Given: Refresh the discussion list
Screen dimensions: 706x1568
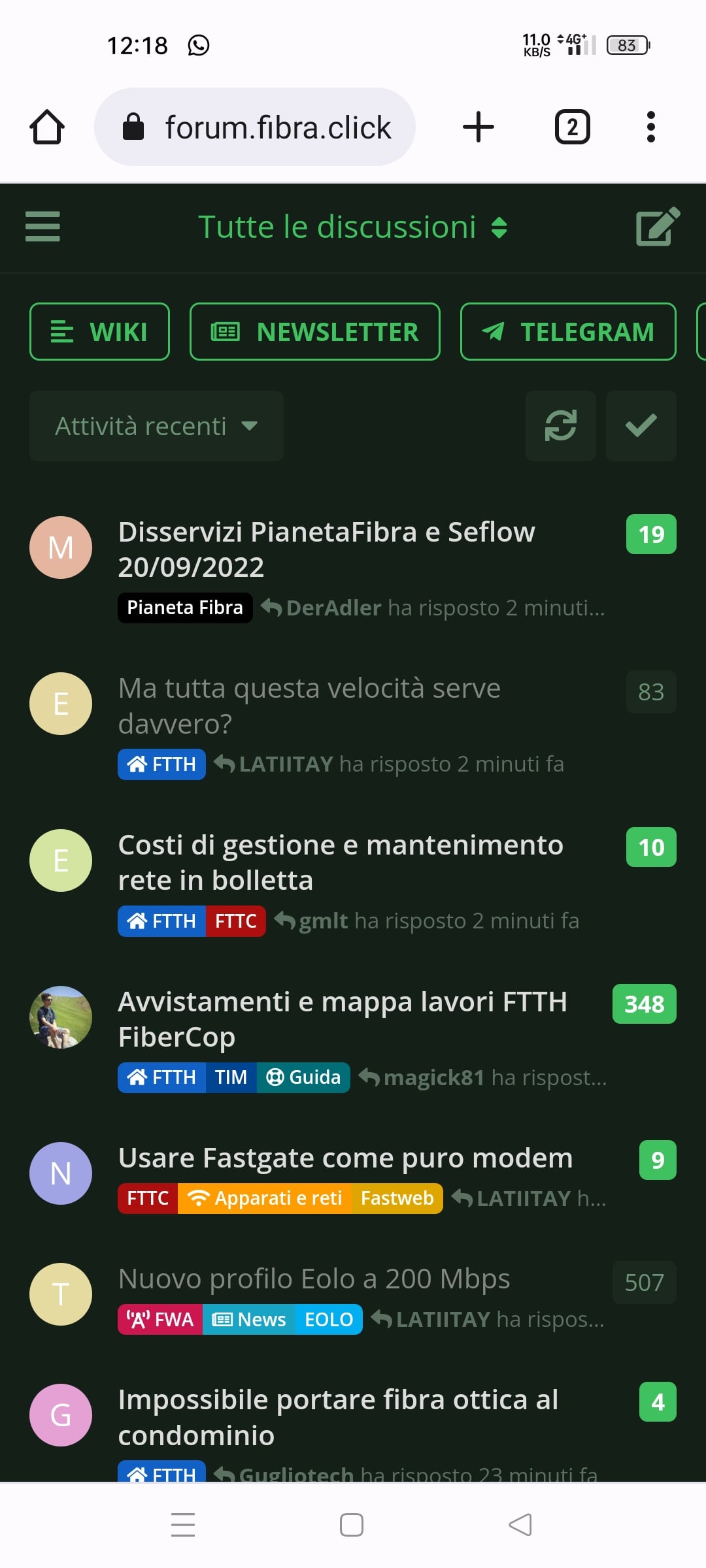Looking at the screenshot, I should point(560,426).
